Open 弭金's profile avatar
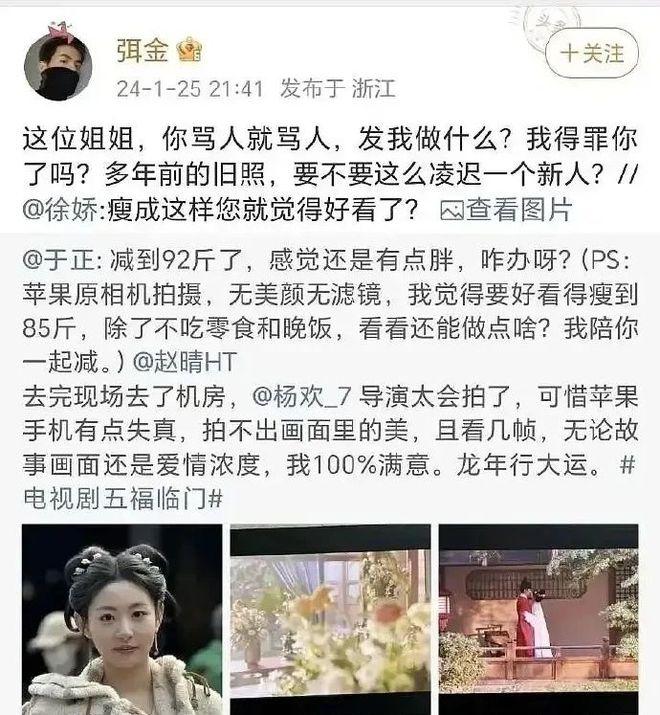The image size is (660, 715). tap(58, 64)
